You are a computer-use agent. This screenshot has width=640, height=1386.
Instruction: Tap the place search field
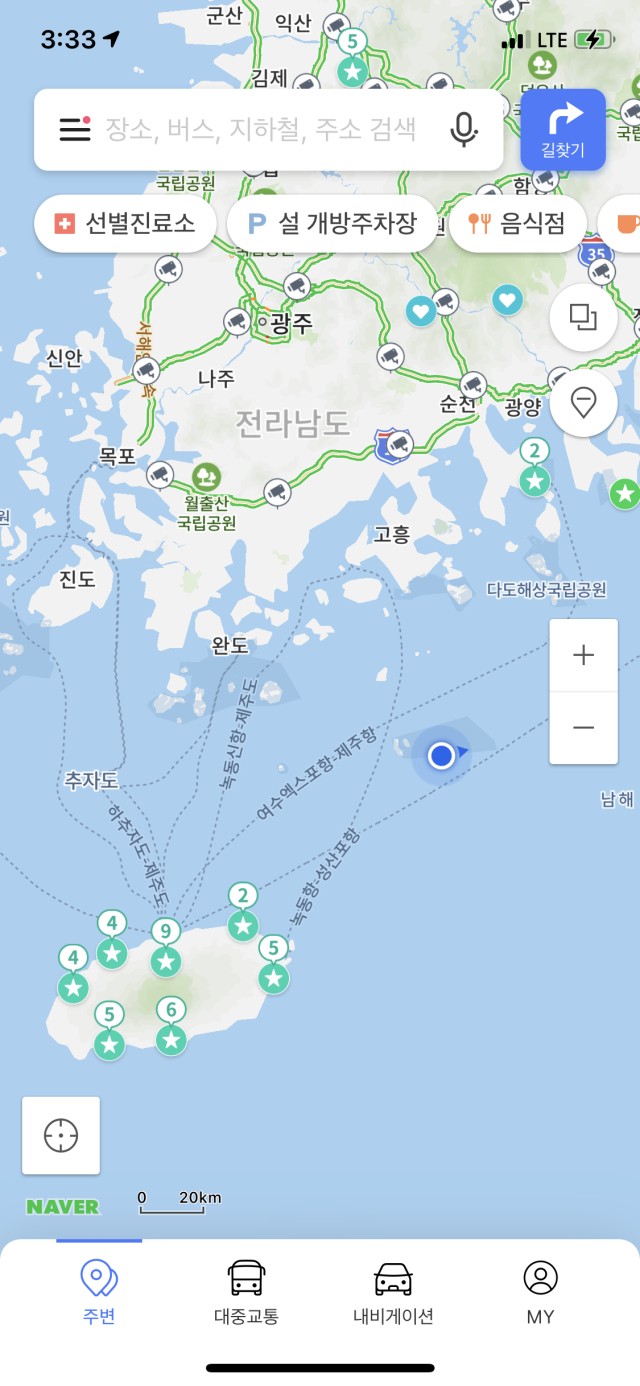[x=260, y=129]
